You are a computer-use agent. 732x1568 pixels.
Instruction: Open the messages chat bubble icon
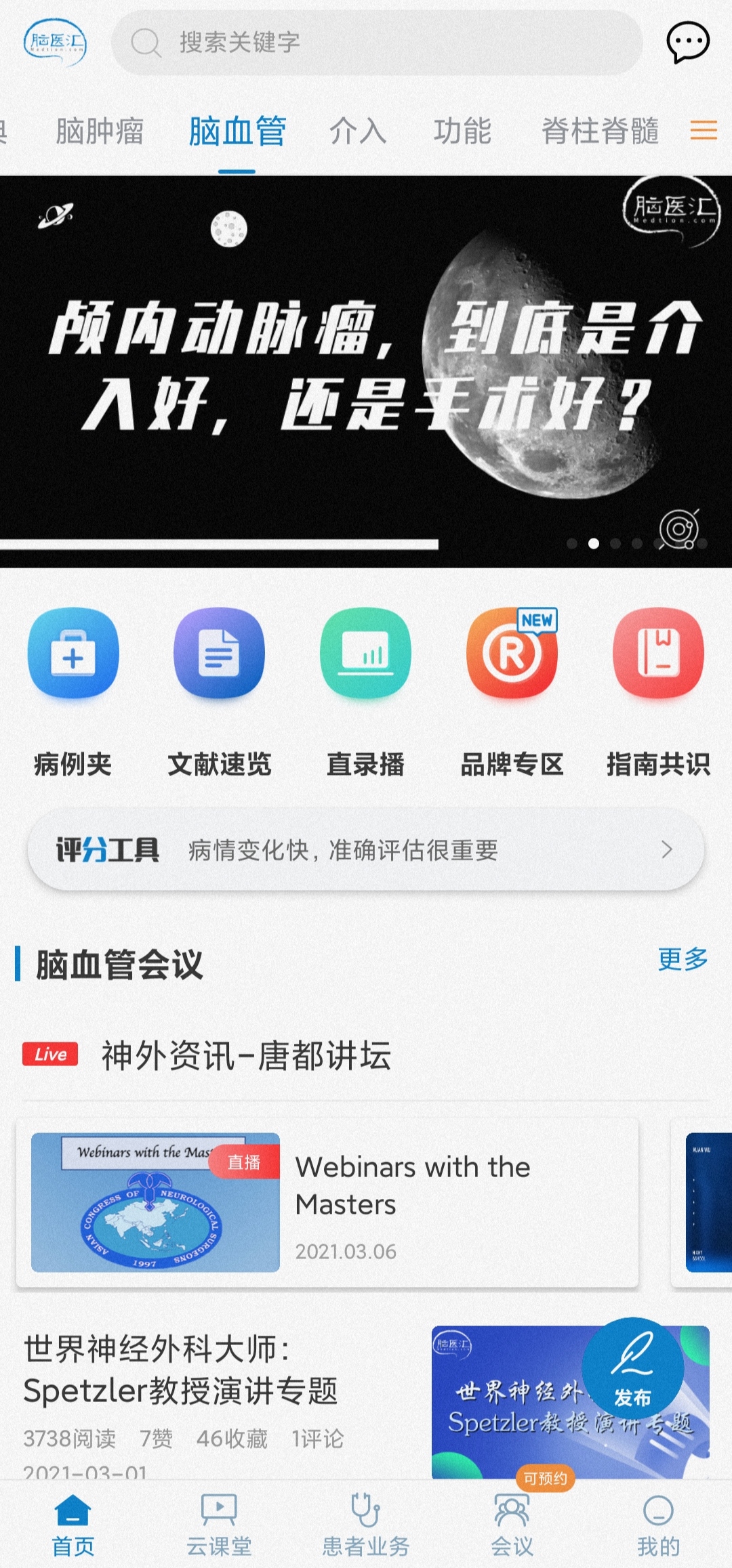click(x=687, y=42)
